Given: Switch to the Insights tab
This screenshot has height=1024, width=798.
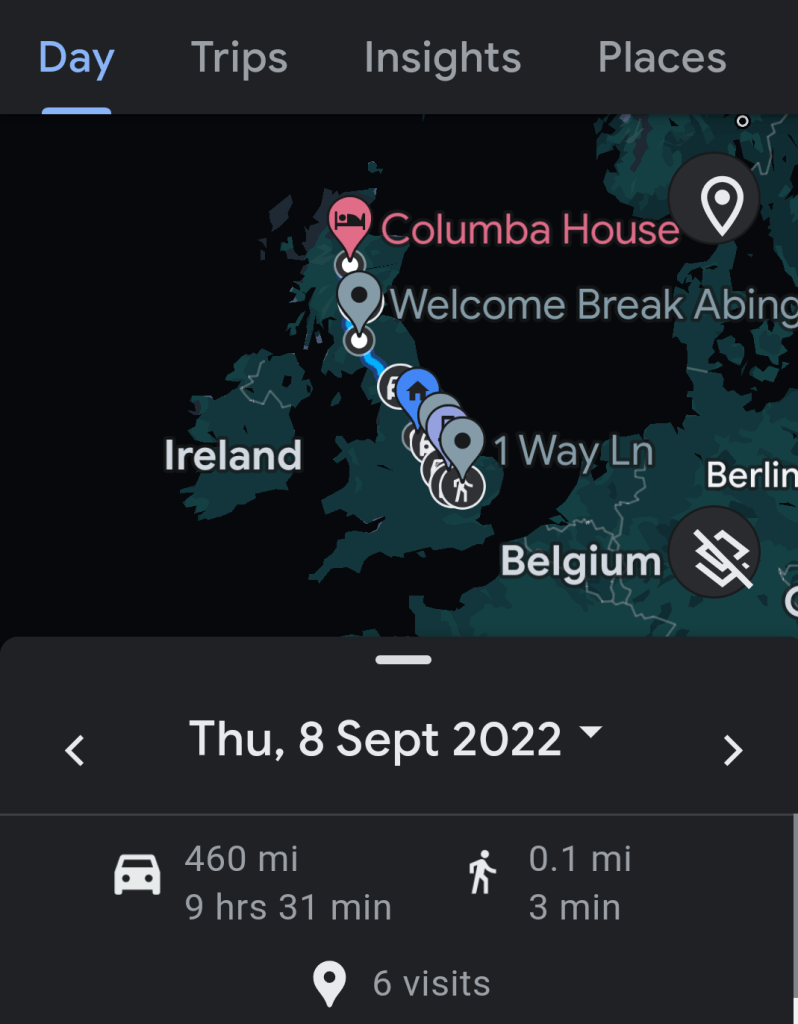Looking at the screenshot, I should (x=442, y=59).
